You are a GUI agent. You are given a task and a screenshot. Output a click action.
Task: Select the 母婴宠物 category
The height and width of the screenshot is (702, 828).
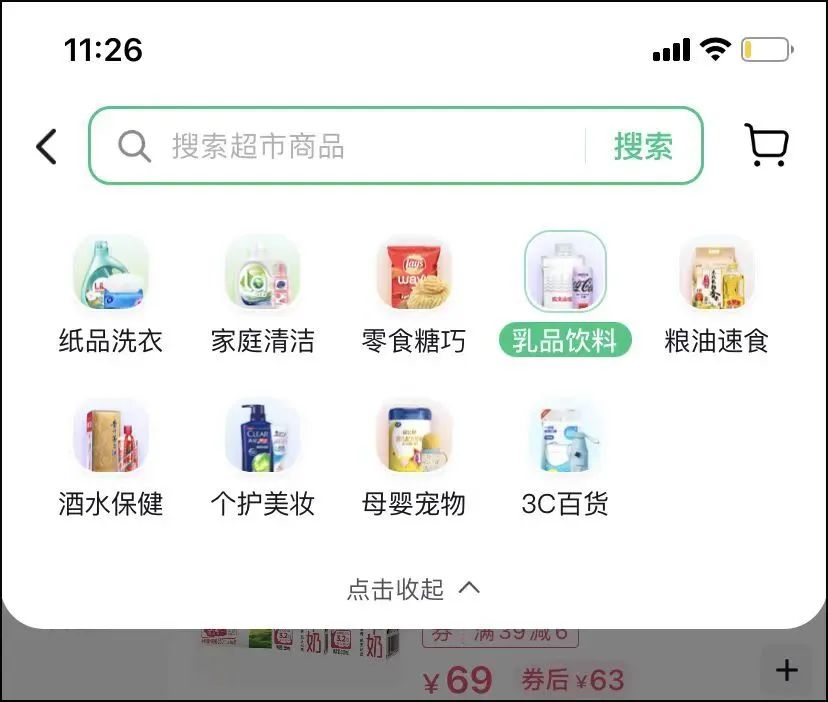pyautogui.click(x=413, y=456)
